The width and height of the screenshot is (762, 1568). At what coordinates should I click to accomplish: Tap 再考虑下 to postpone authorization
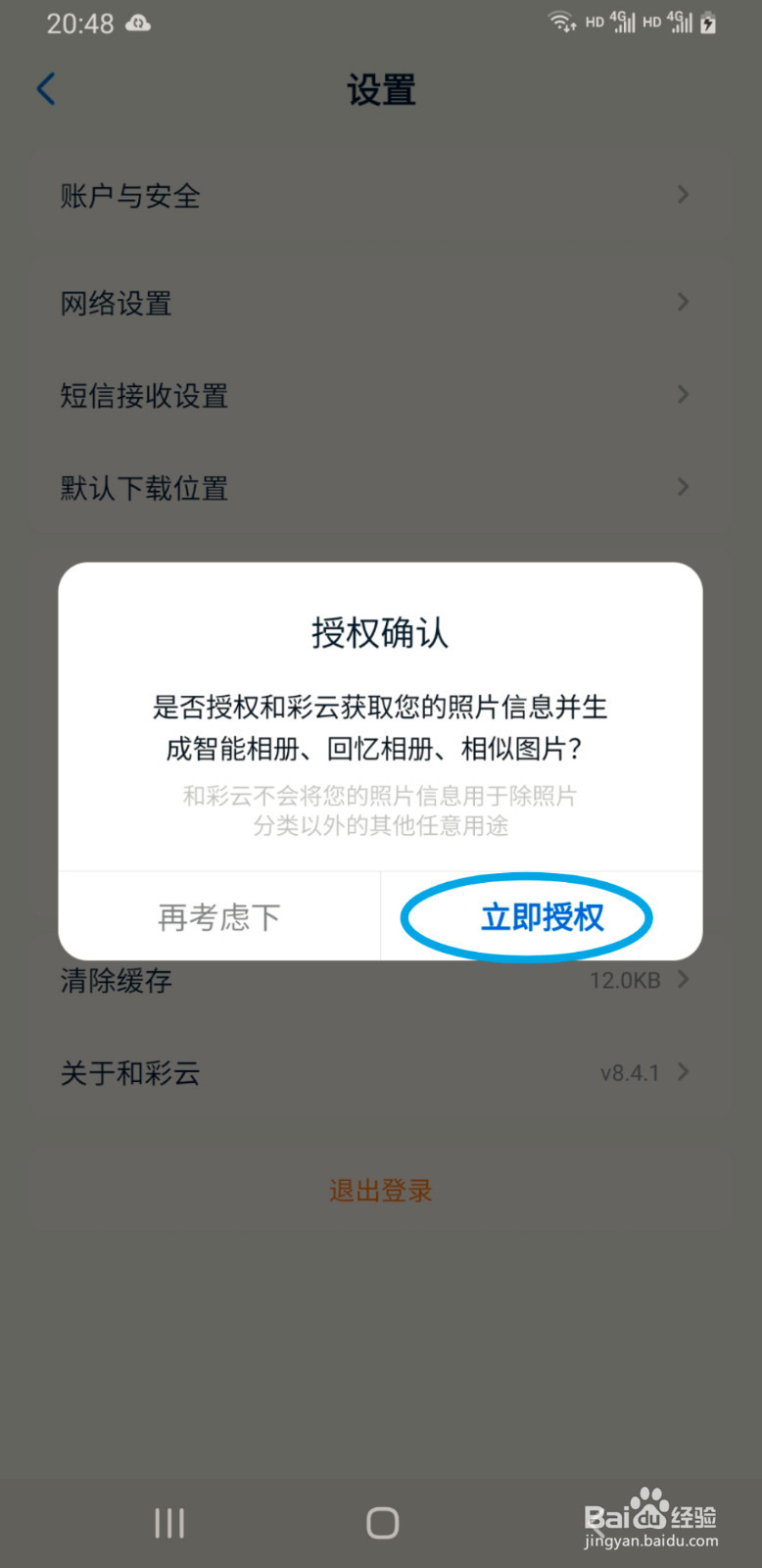217,916
